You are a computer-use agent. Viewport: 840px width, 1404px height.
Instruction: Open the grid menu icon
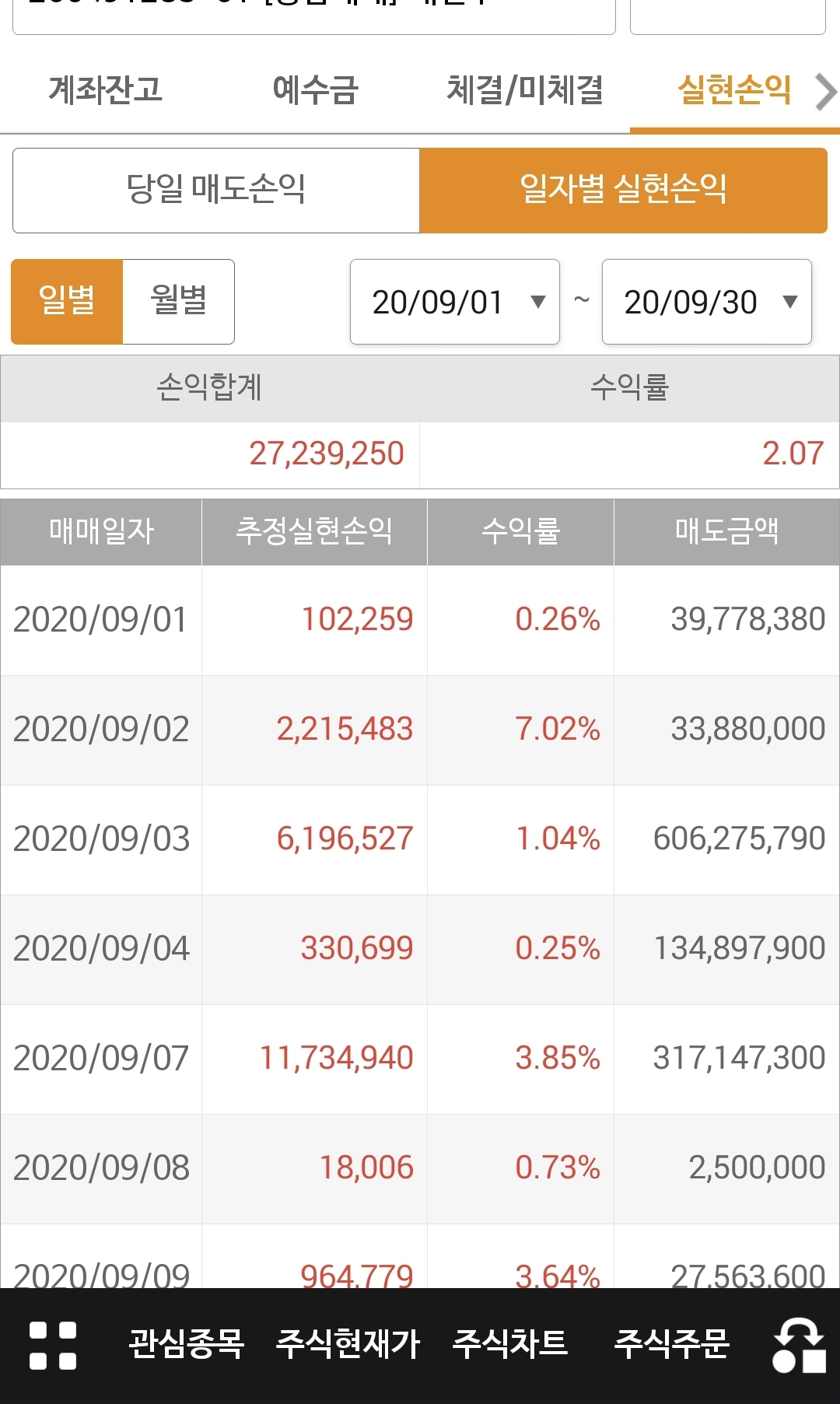53,1345
